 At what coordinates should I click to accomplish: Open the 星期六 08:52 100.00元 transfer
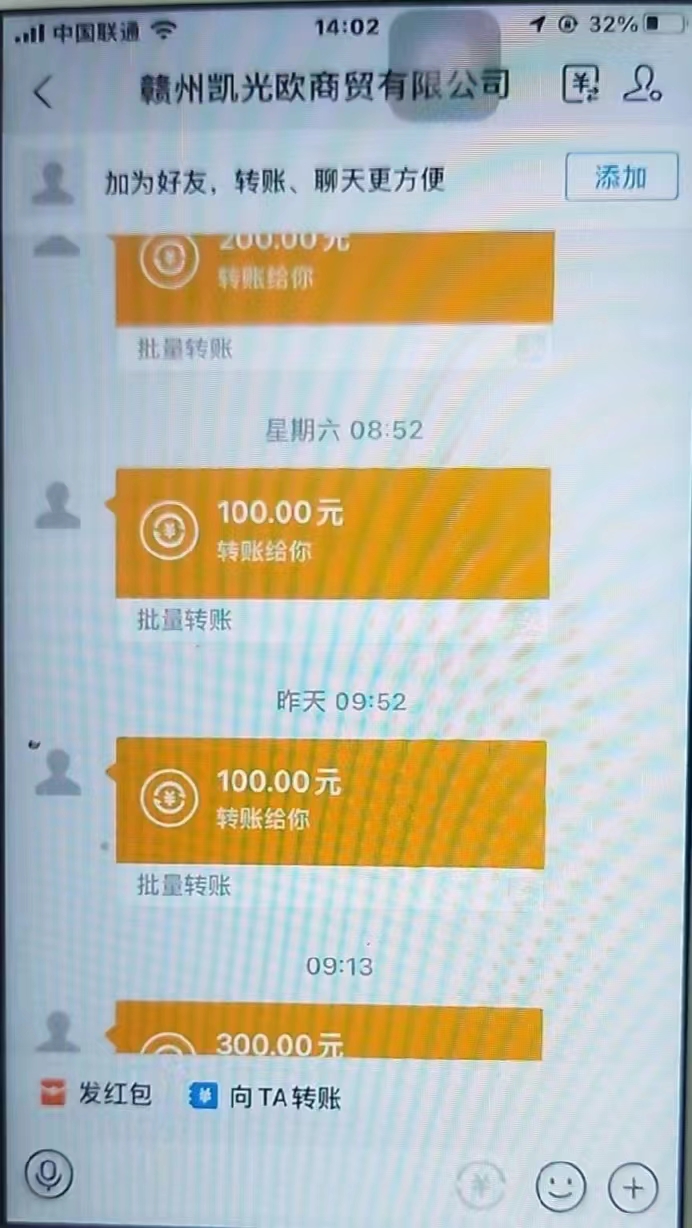333,532
